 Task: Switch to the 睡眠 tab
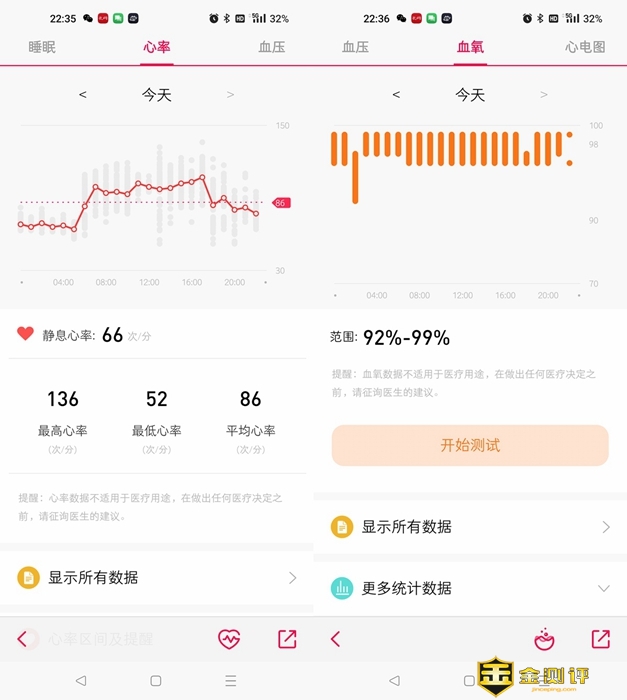pyautogui.click(x=42, y=47)
